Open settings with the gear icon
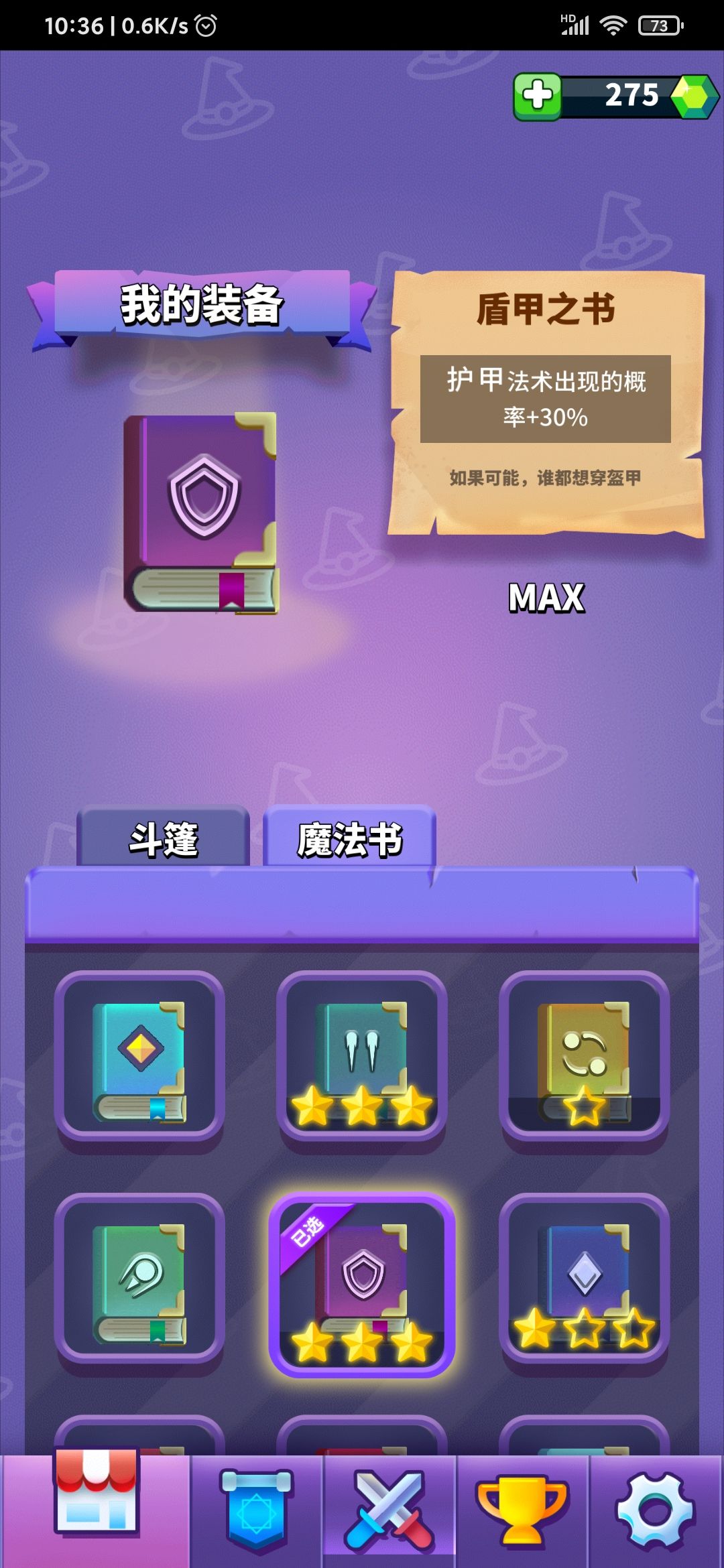724x1568 pixels. click(x=655, y=1511)
